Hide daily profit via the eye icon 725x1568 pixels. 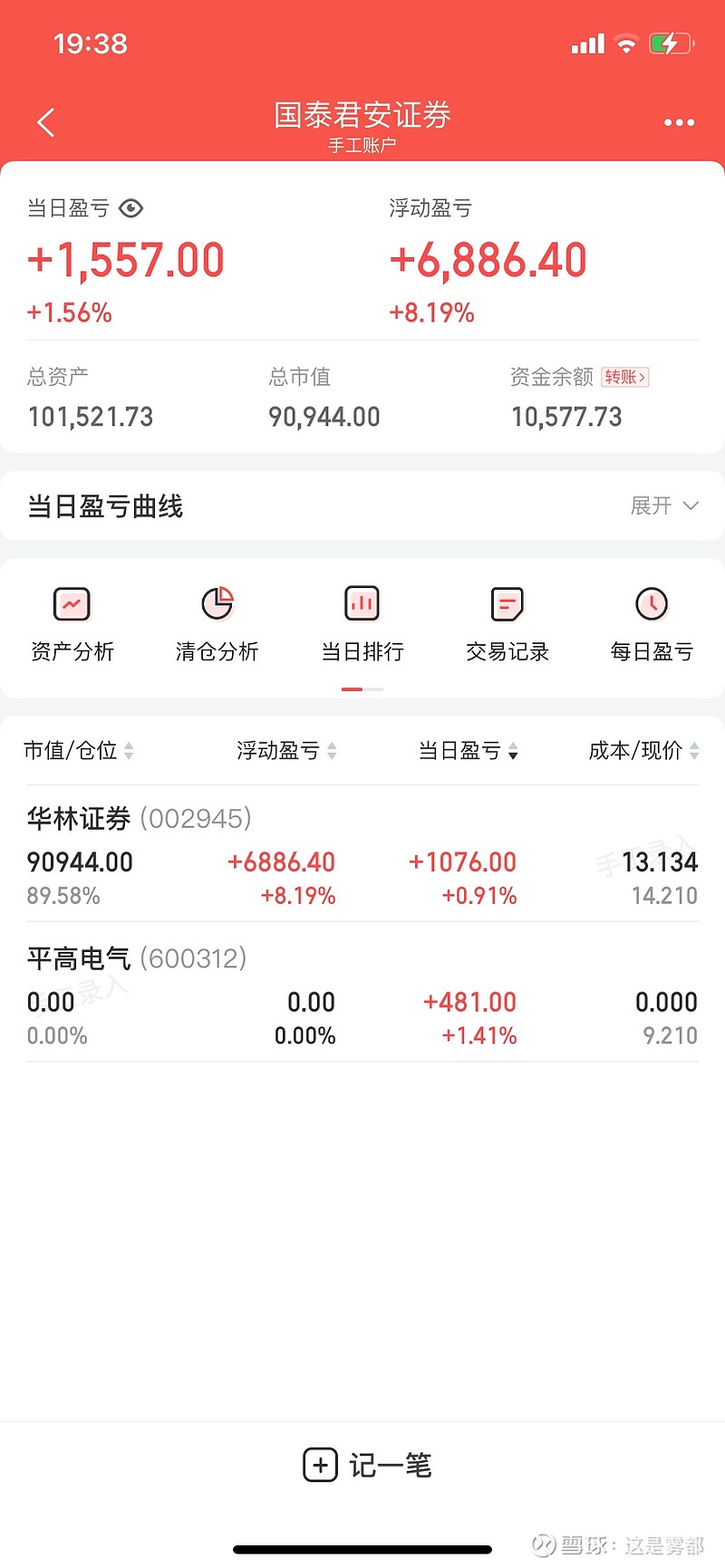tap(131, 209)
